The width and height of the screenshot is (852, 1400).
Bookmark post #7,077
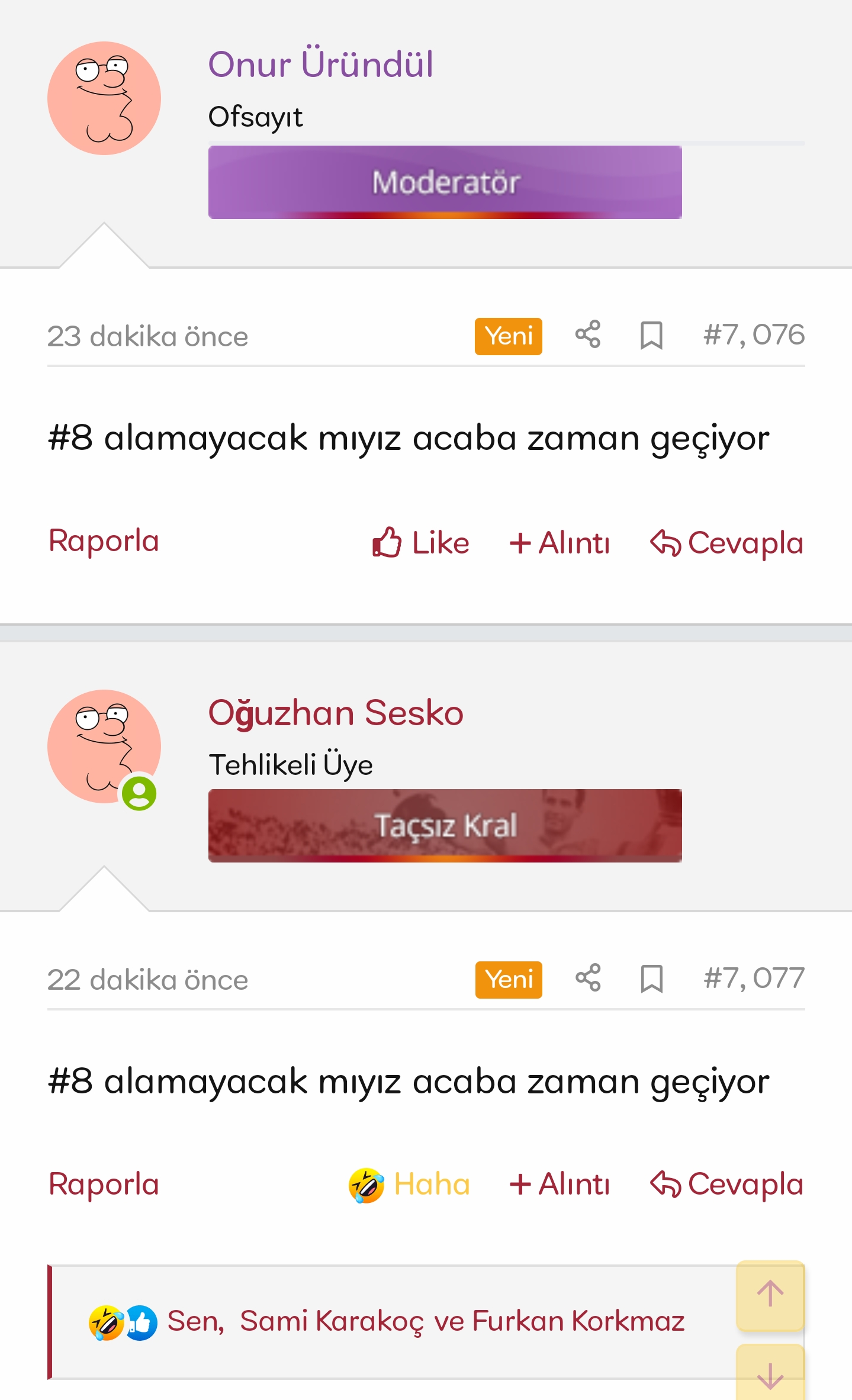pyautogui.click(x=651, y=979)
